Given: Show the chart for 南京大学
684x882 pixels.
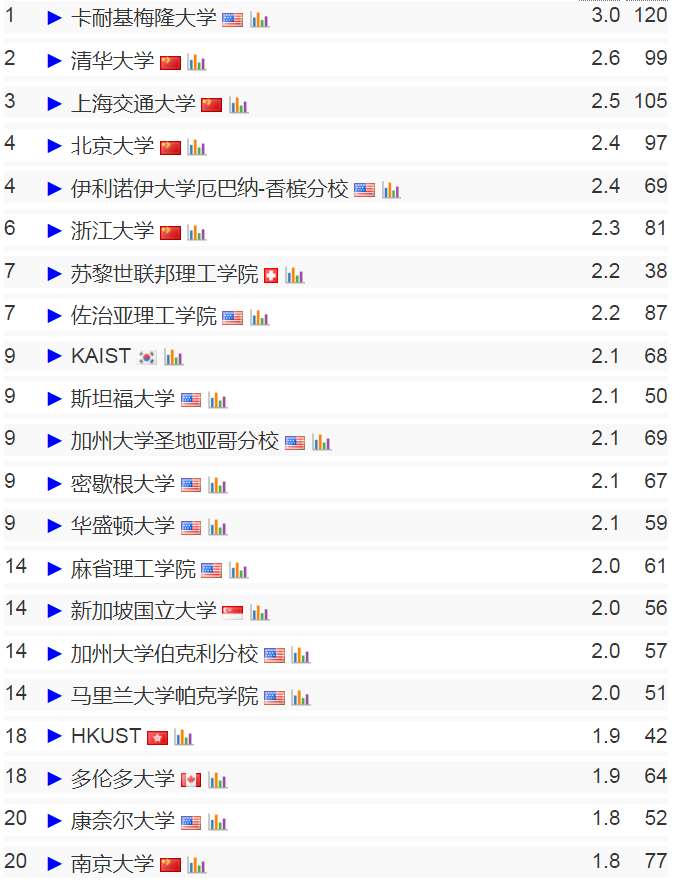Looking at the screenshot, I should [x=196, y=865].
